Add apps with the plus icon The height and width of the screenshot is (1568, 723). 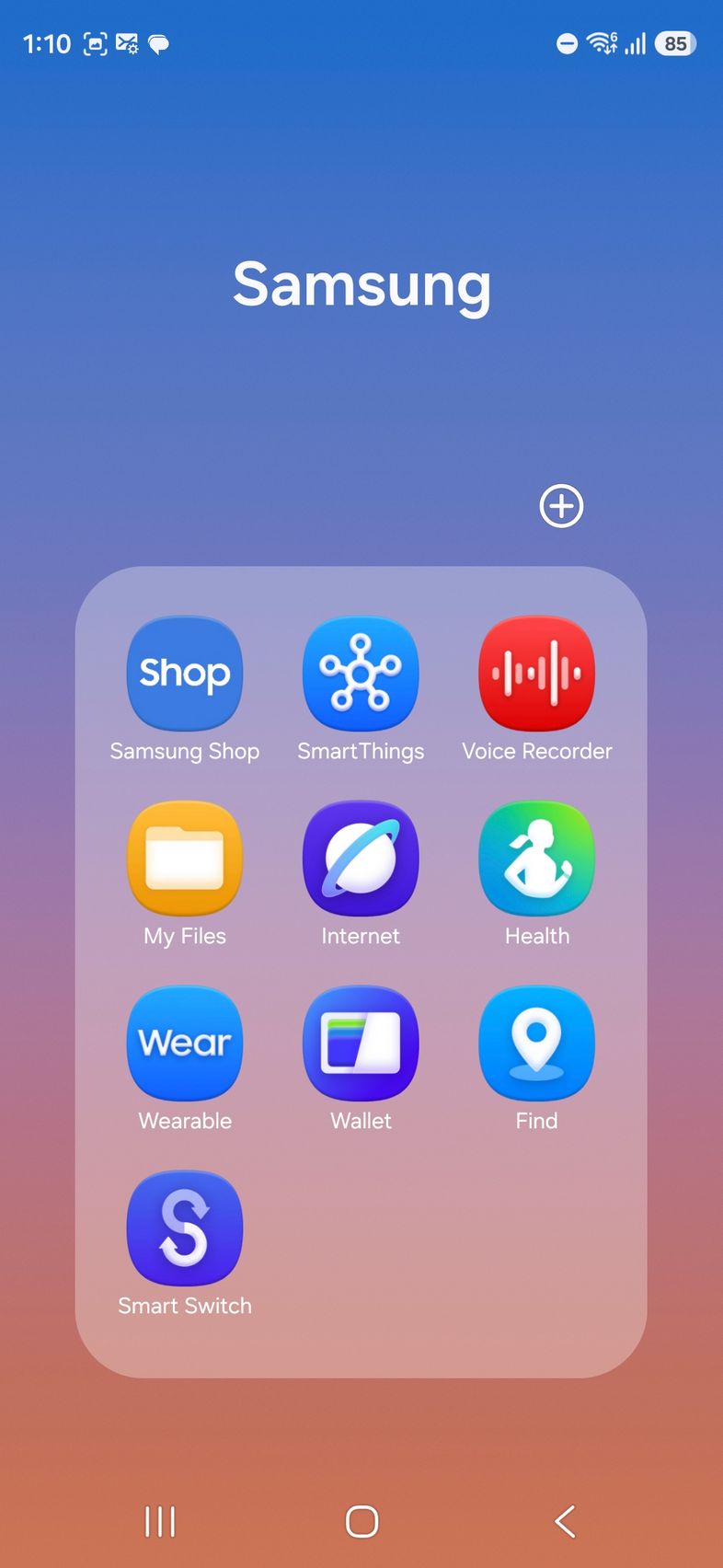tap(561, 506)
